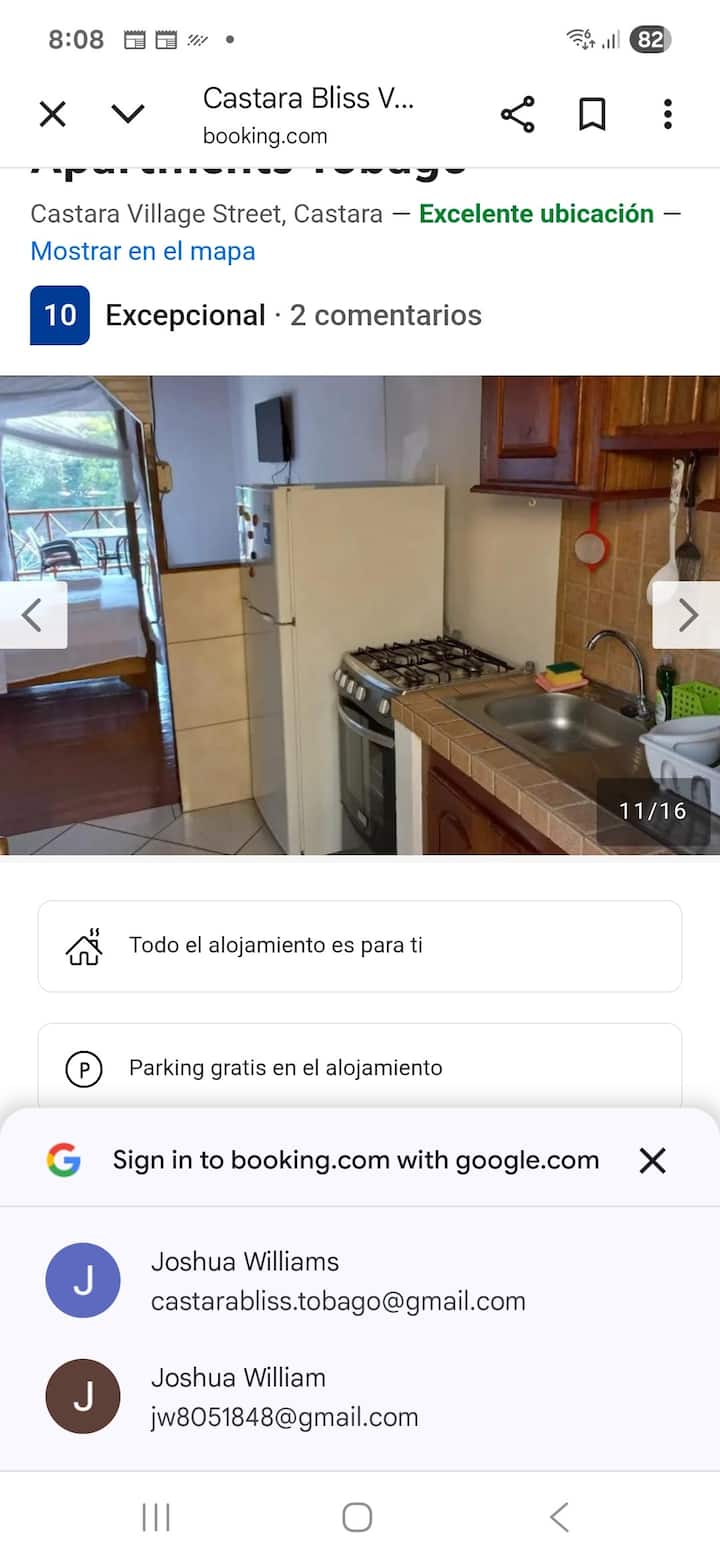The height and width of the screenshot is (1560, 720).
Task: Sign in as castarabliss.tobago@gmail.com
Action: (338, 1281)
